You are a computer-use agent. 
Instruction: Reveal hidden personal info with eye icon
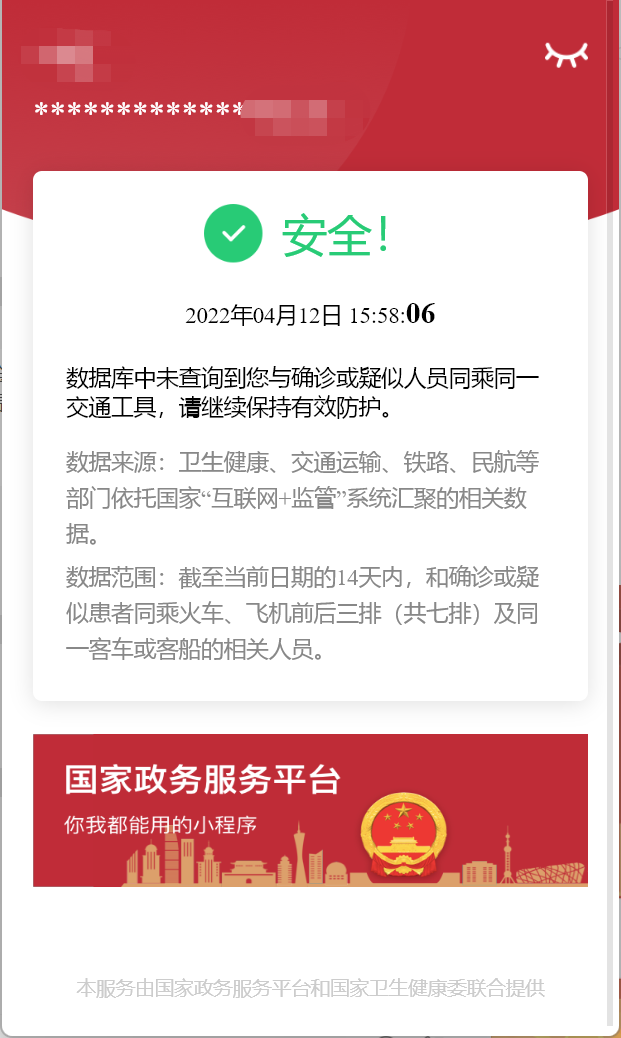[566, 55]
